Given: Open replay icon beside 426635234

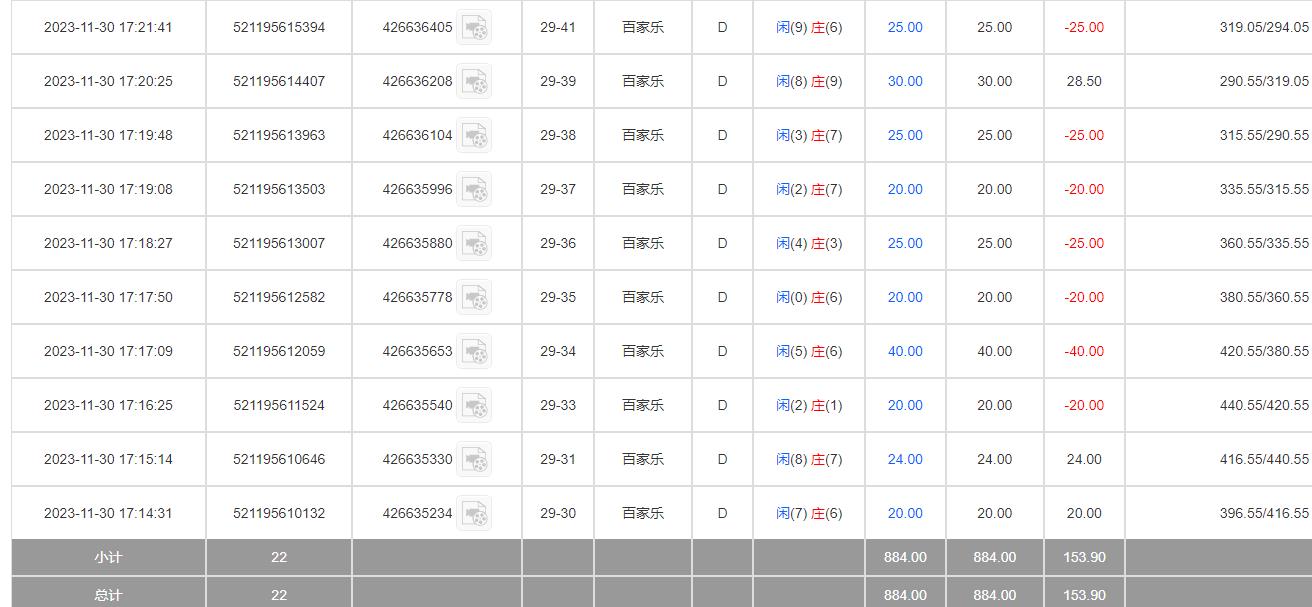Looking at the screenshot, I should 474,514.
